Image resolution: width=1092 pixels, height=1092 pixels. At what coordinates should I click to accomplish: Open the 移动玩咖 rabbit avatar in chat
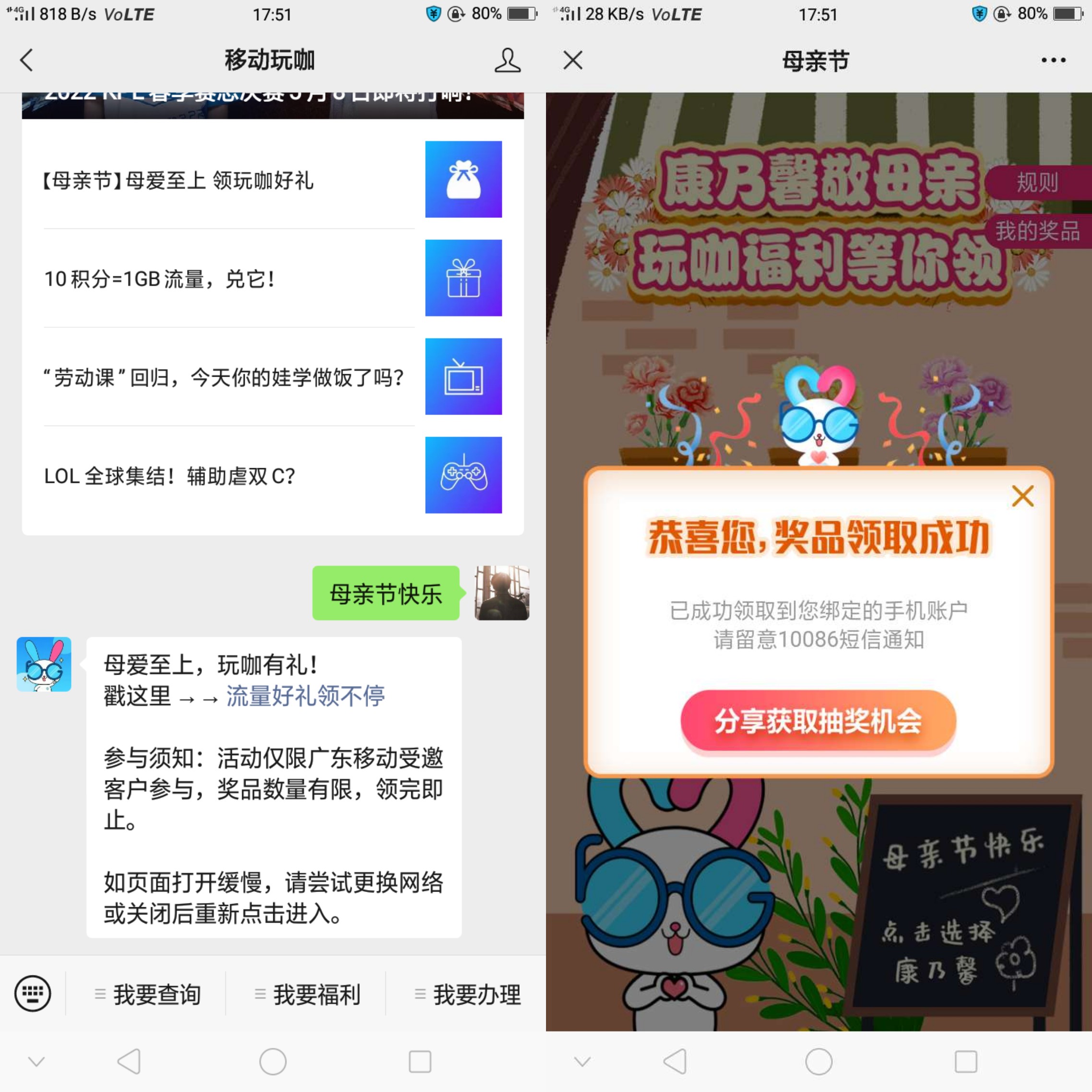click(44, 664)
